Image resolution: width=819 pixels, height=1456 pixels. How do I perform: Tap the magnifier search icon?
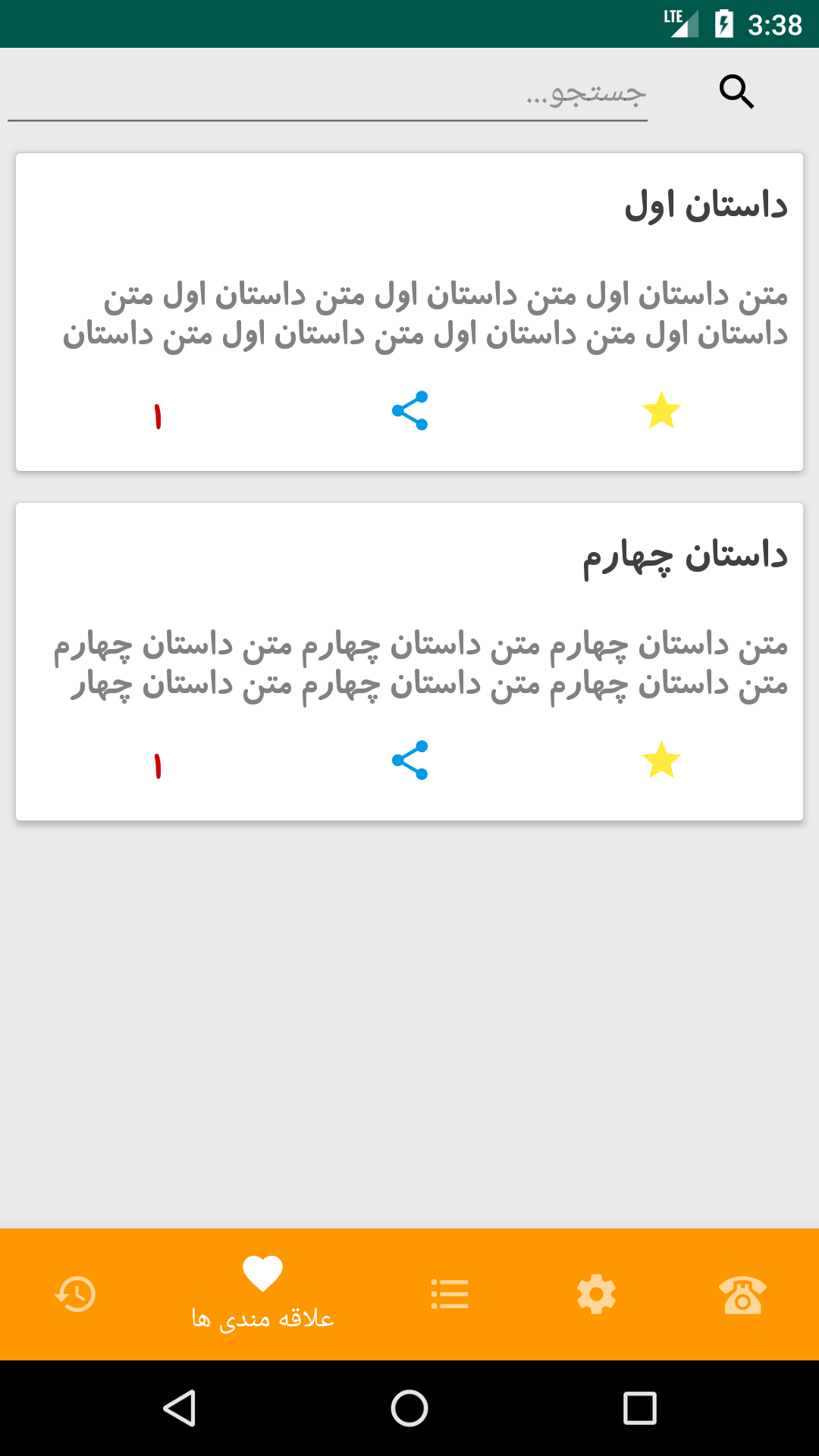click(736, 93)
